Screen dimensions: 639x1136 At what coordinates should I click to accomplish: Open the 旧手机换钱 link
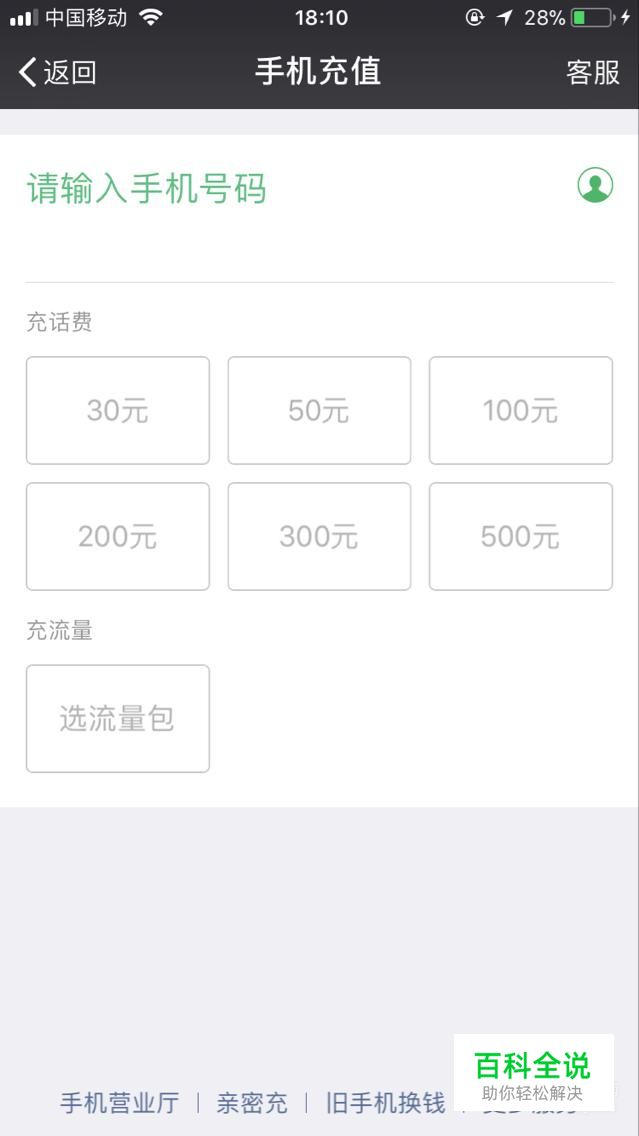[385, 1103]
